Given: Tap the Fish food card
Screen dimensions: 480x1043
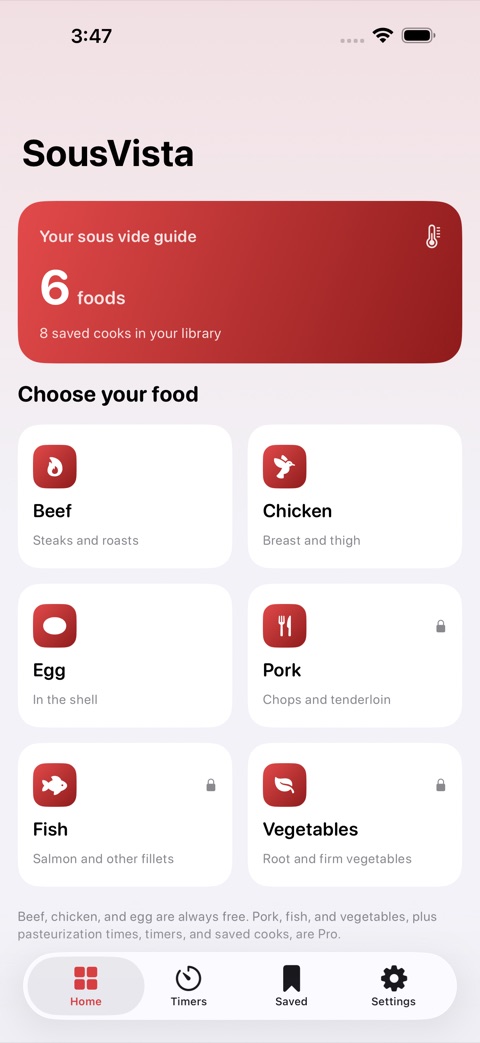Looking at the screenshot, I should click(125, 815).
